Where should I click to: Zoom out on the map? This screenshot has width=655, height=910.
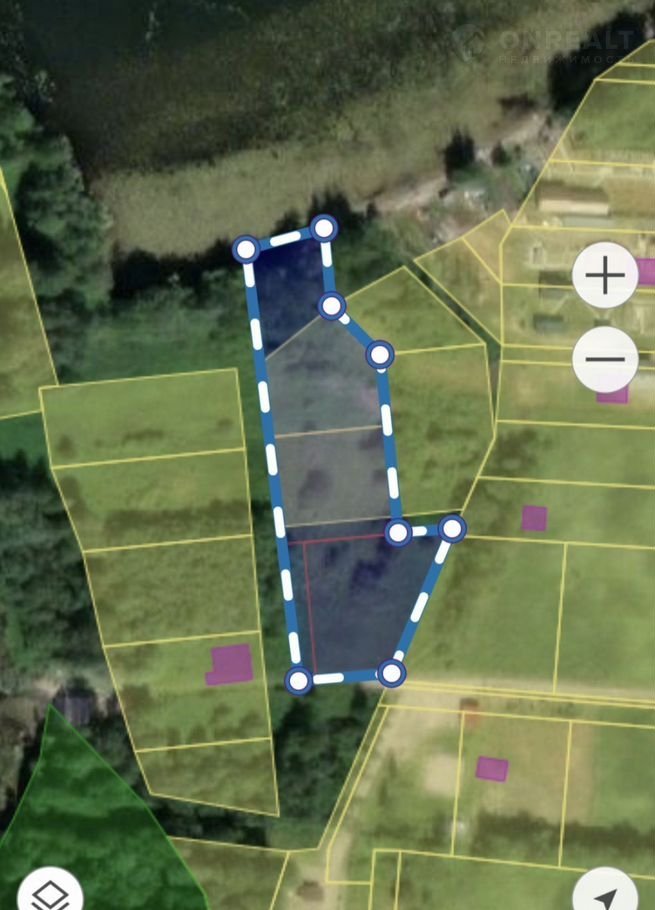point(605,359)
